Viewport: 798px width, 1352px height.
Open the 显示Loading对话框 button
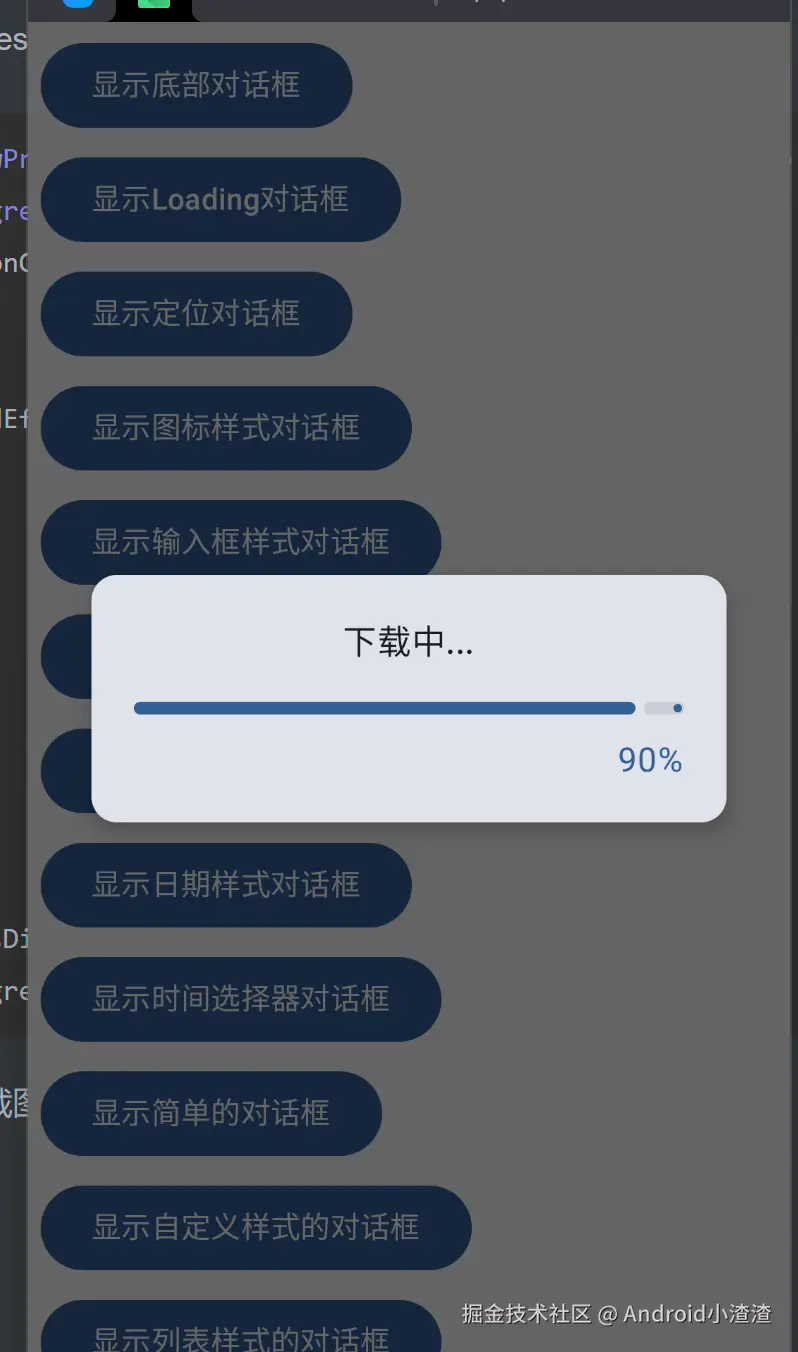pyautogui.click(x=221, y=199)
